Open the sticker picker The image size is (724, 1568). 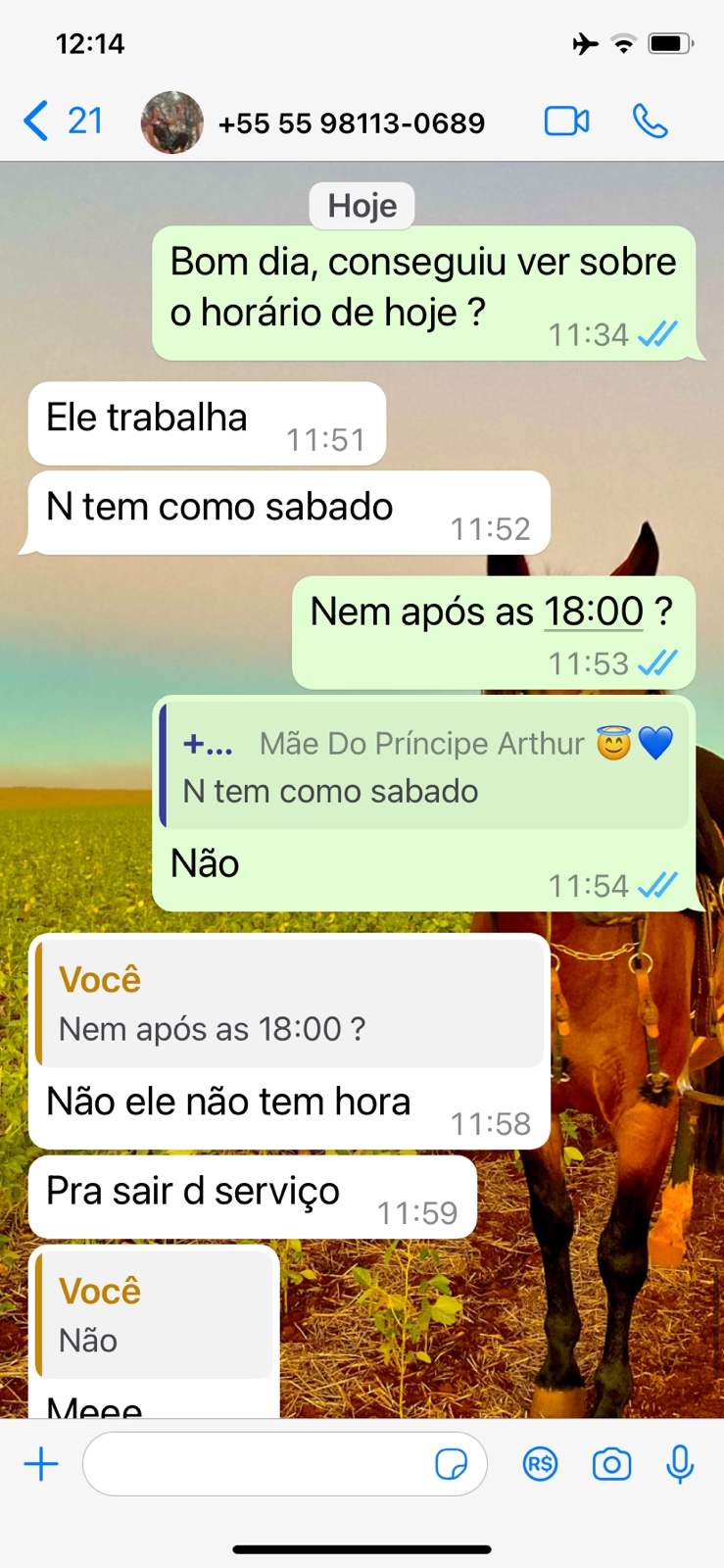[x=451, y=1465]
